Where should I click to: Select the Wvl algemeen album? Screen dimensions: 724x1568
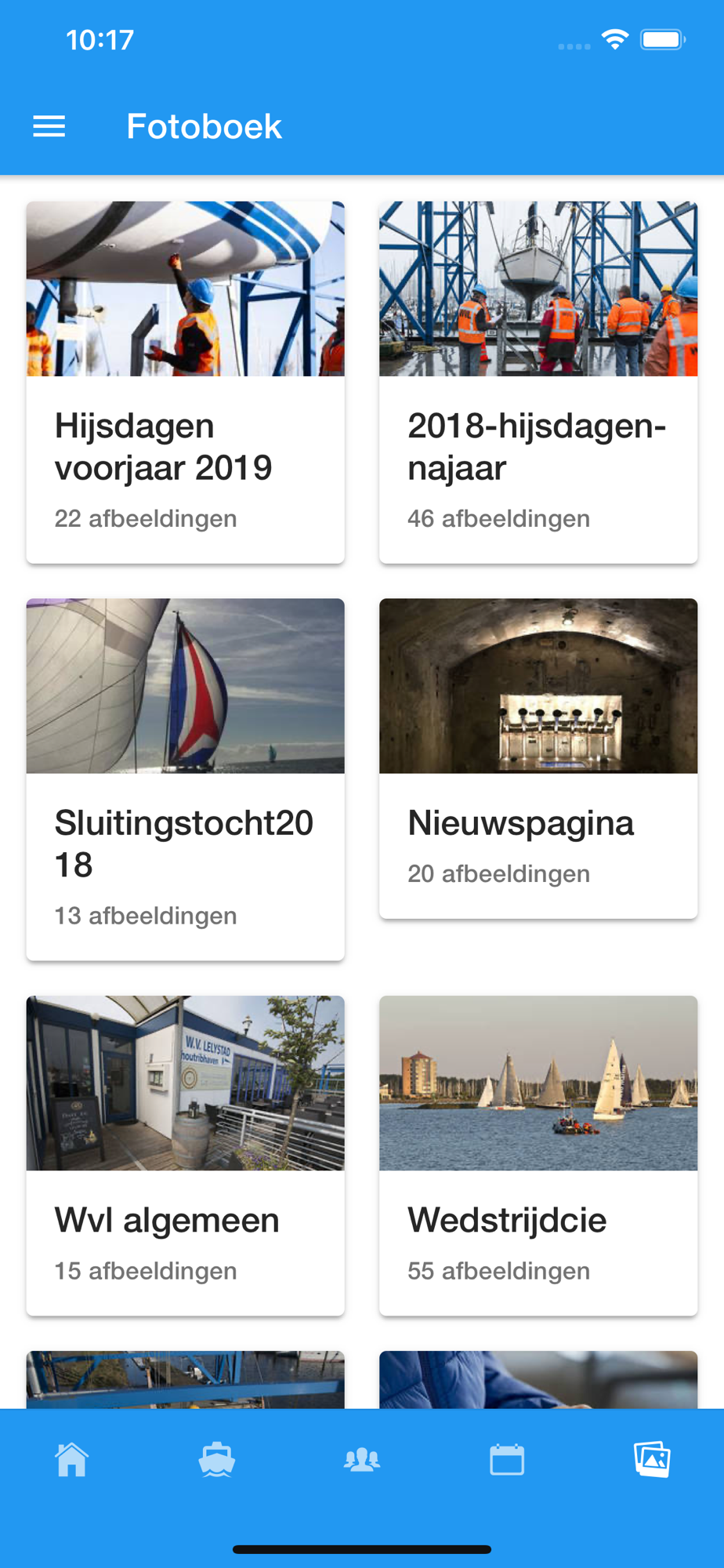click(x=185, y=1155)
